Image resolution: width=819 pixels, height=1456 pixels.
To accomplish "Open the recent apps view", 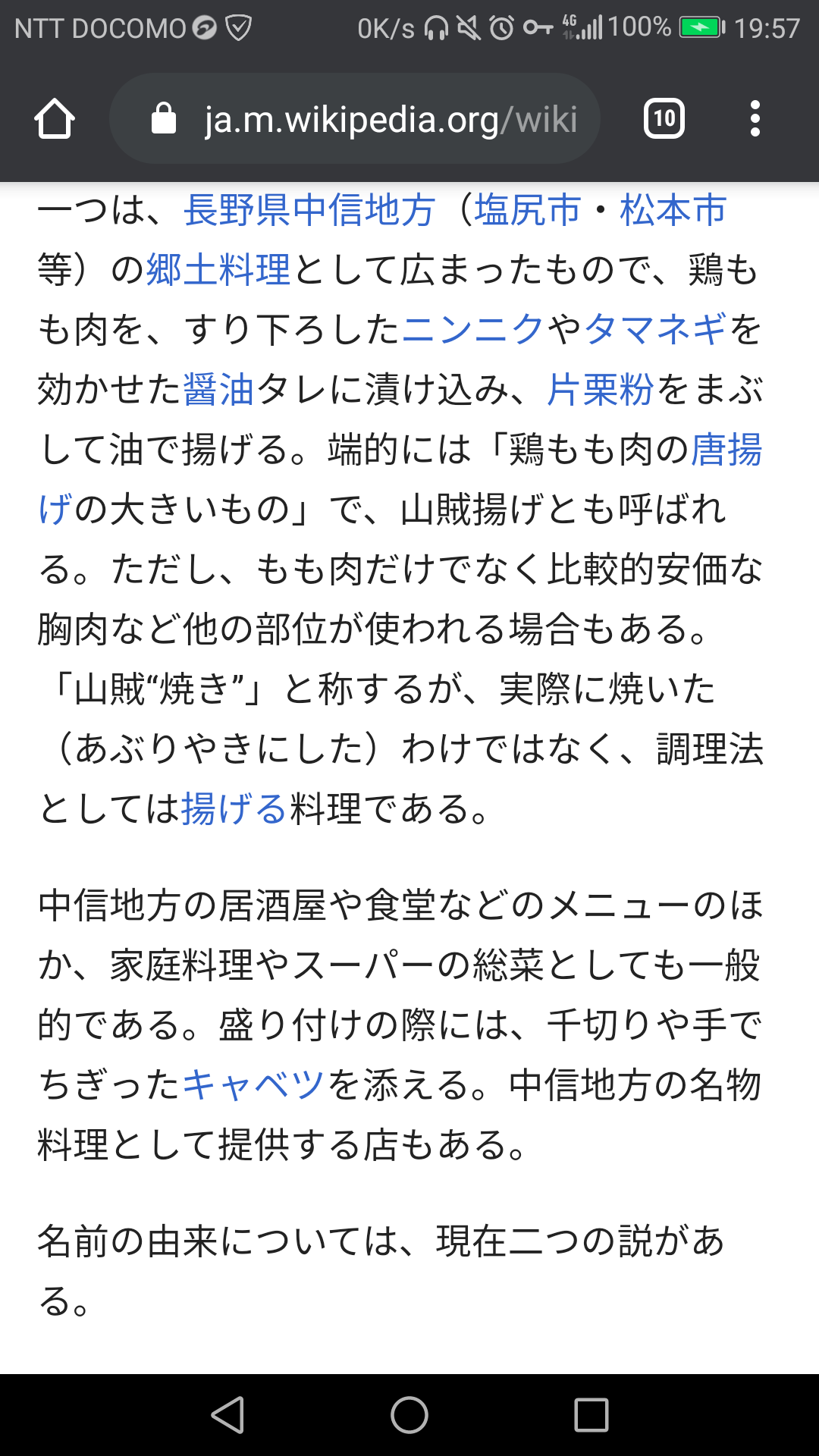I will coord(591,1415).
